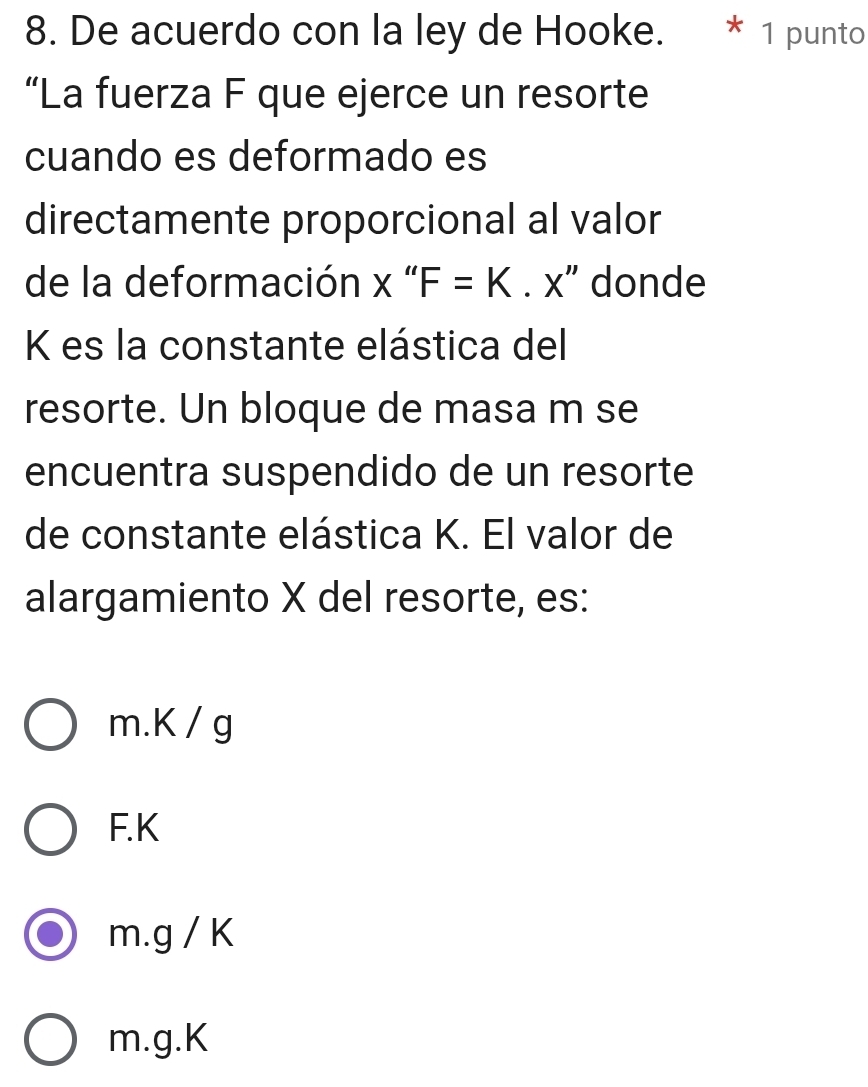Choose the F.K answer option
Viewport: 868px width, 1087px height.
point(50,829)
